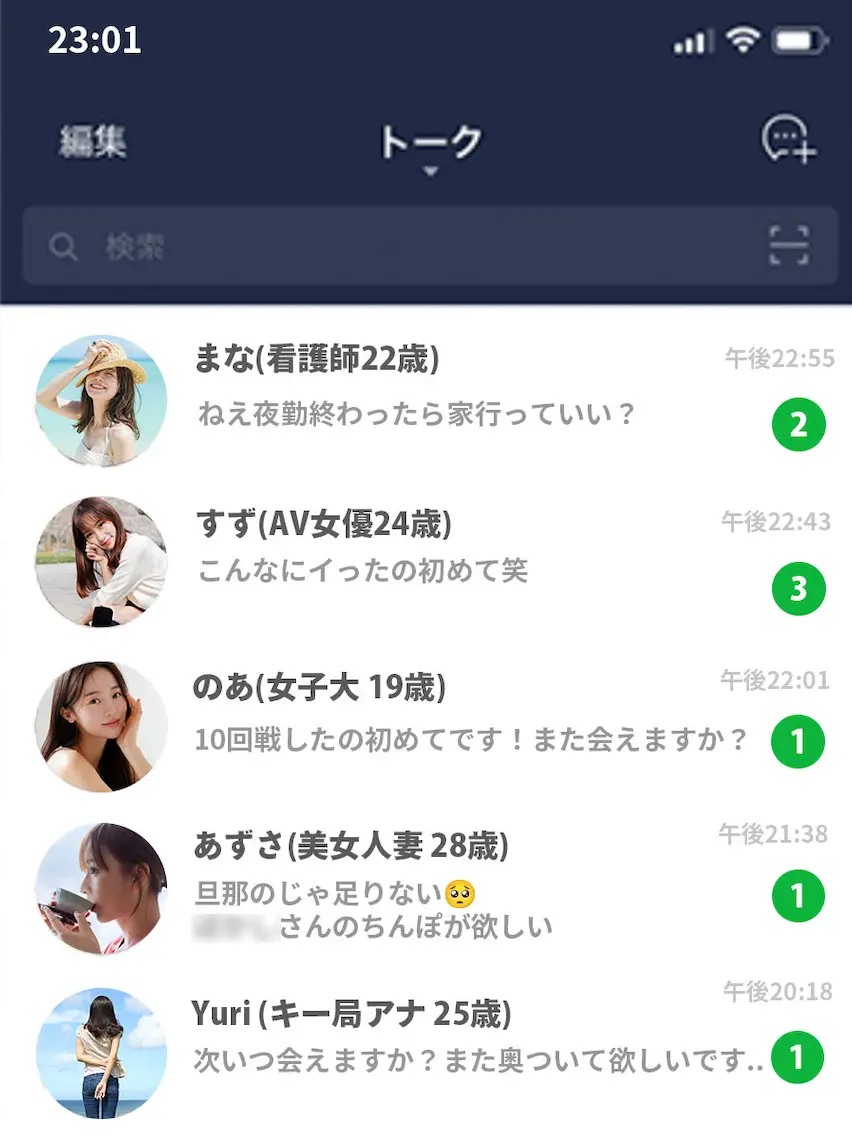
Task: Open the 検索 search field
Action: click(x=400, y=246)
